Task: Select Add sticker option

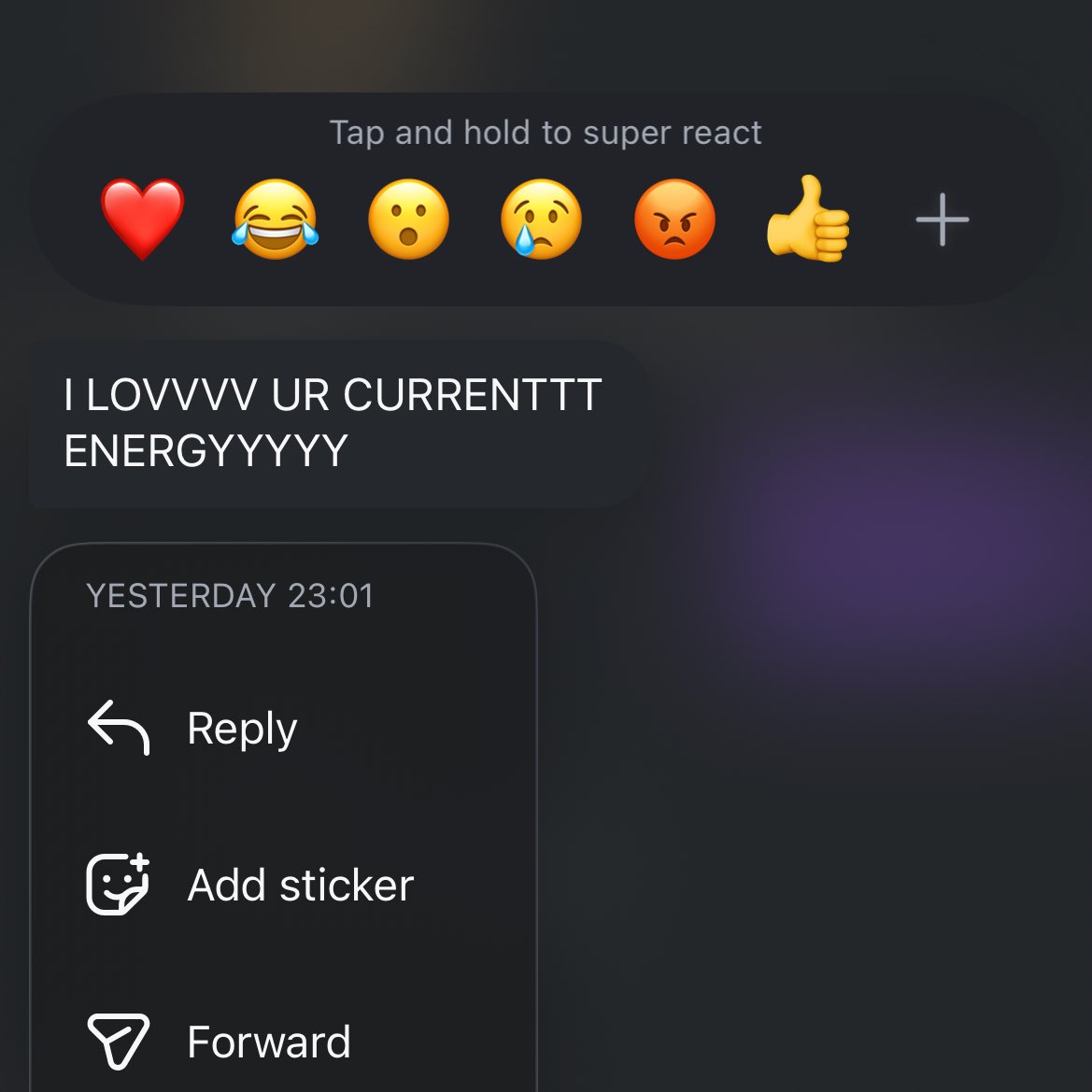Action: 299,885
